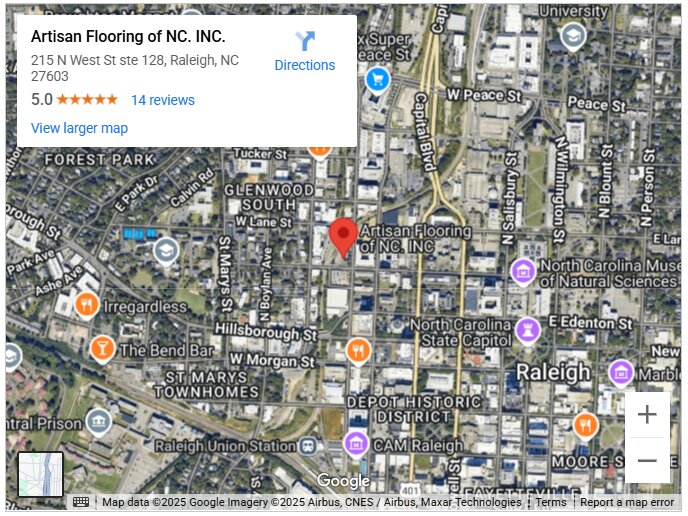The image size is (688, 516).
Task: Select the red Artisan Flooring map pin
Action: click(x=344, y=238)
